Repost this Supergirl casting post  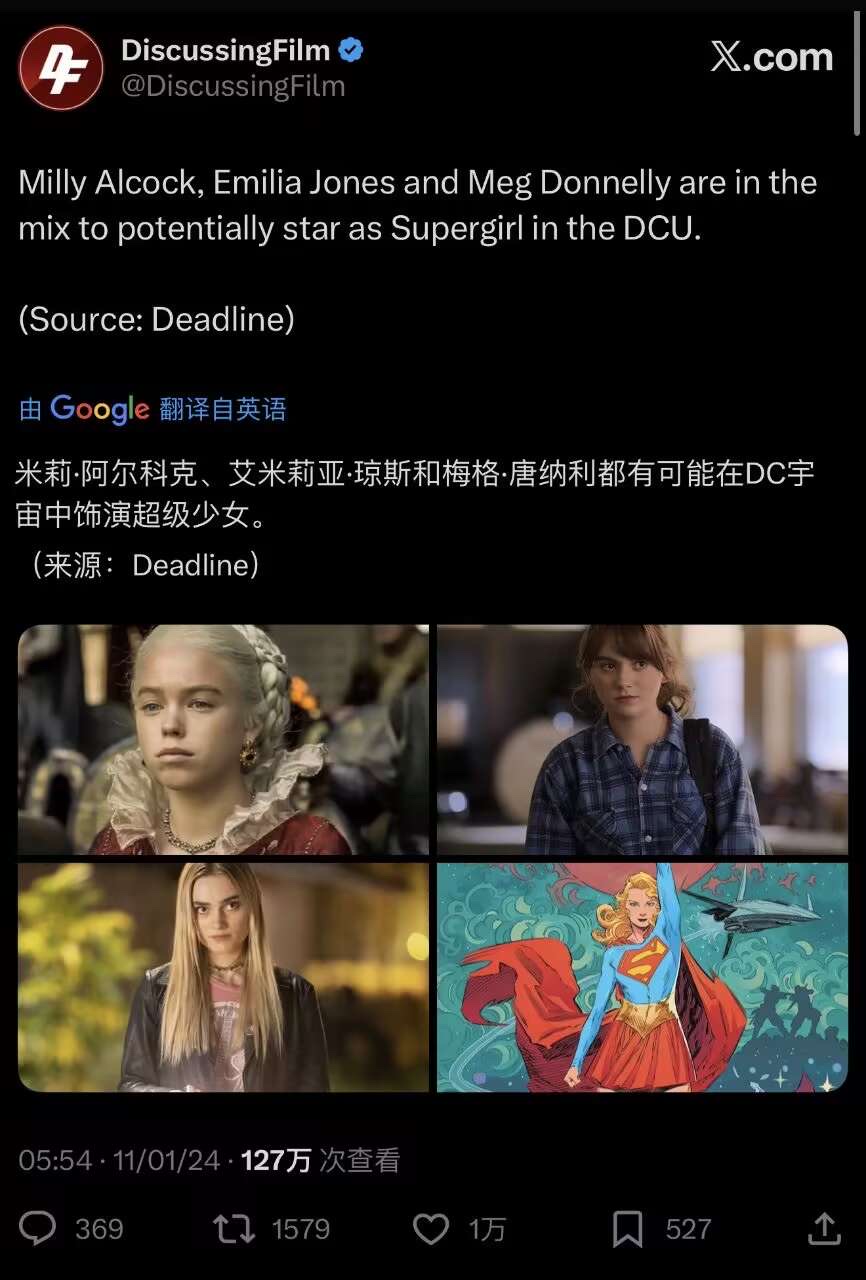point(234,1228)
